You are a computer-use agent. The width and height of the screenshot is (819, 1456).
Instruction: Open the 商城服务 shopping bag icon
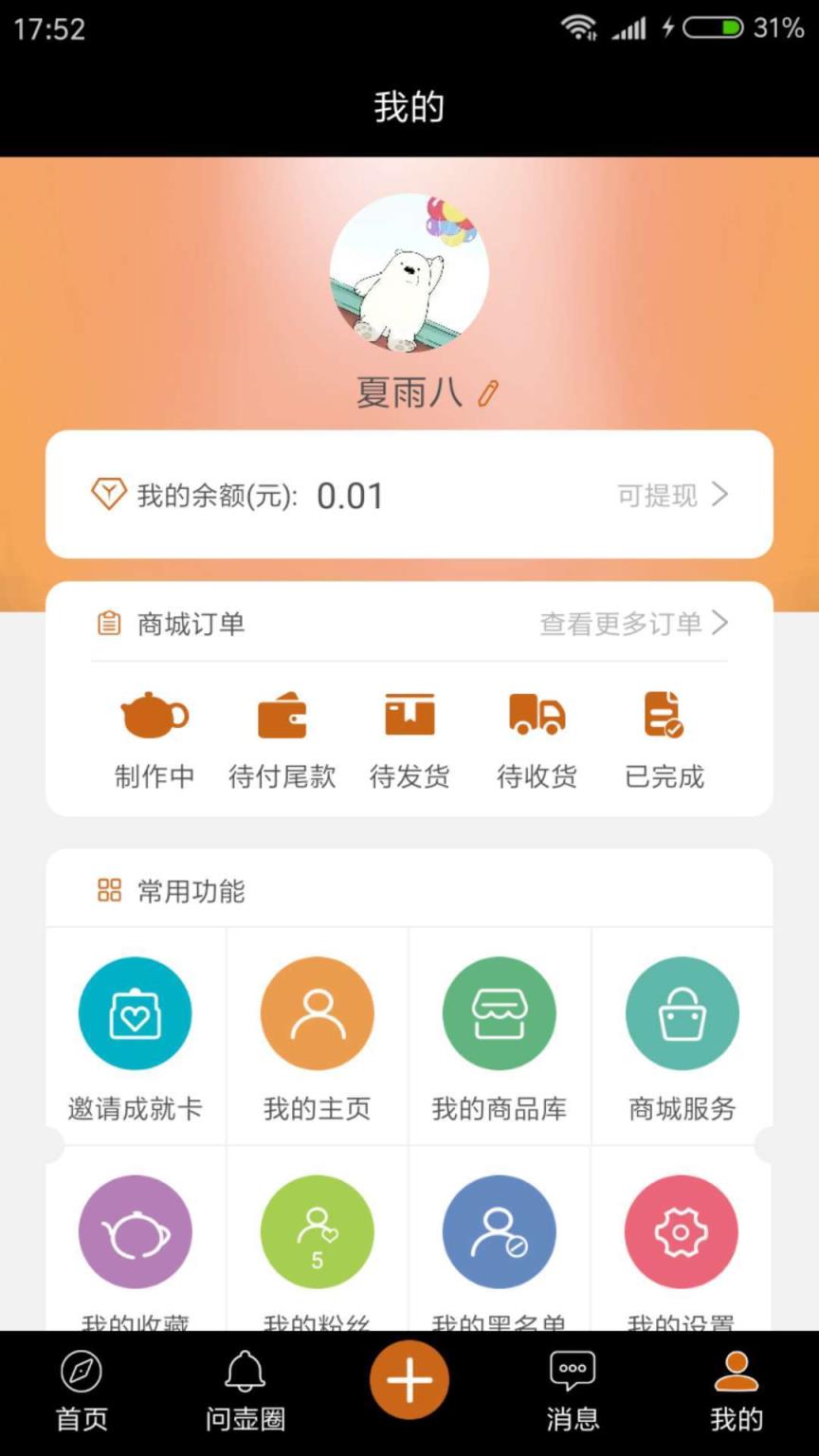[682, 1012]
